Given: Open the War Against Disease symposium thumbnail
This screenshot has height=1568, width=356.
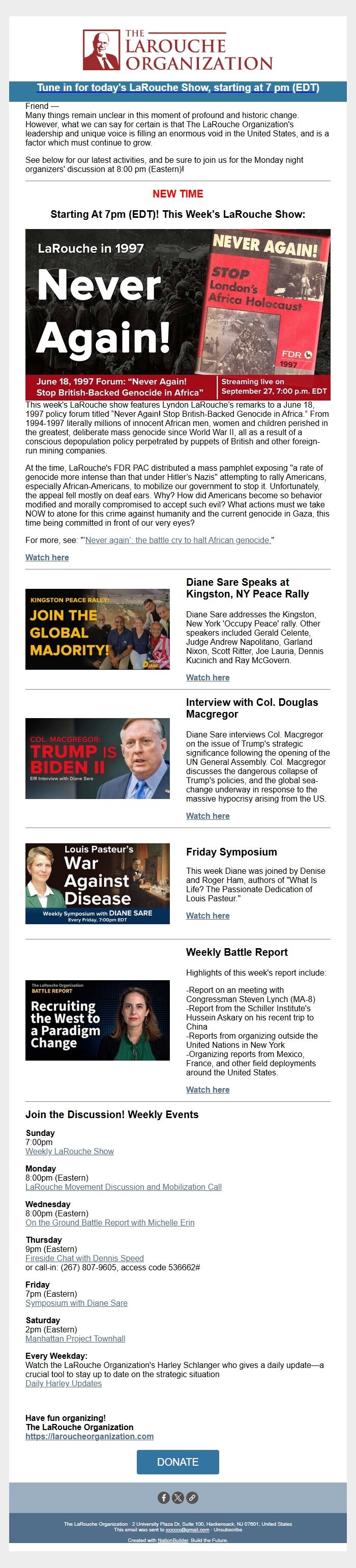Looking at the screenshot, I should [97, 883].
